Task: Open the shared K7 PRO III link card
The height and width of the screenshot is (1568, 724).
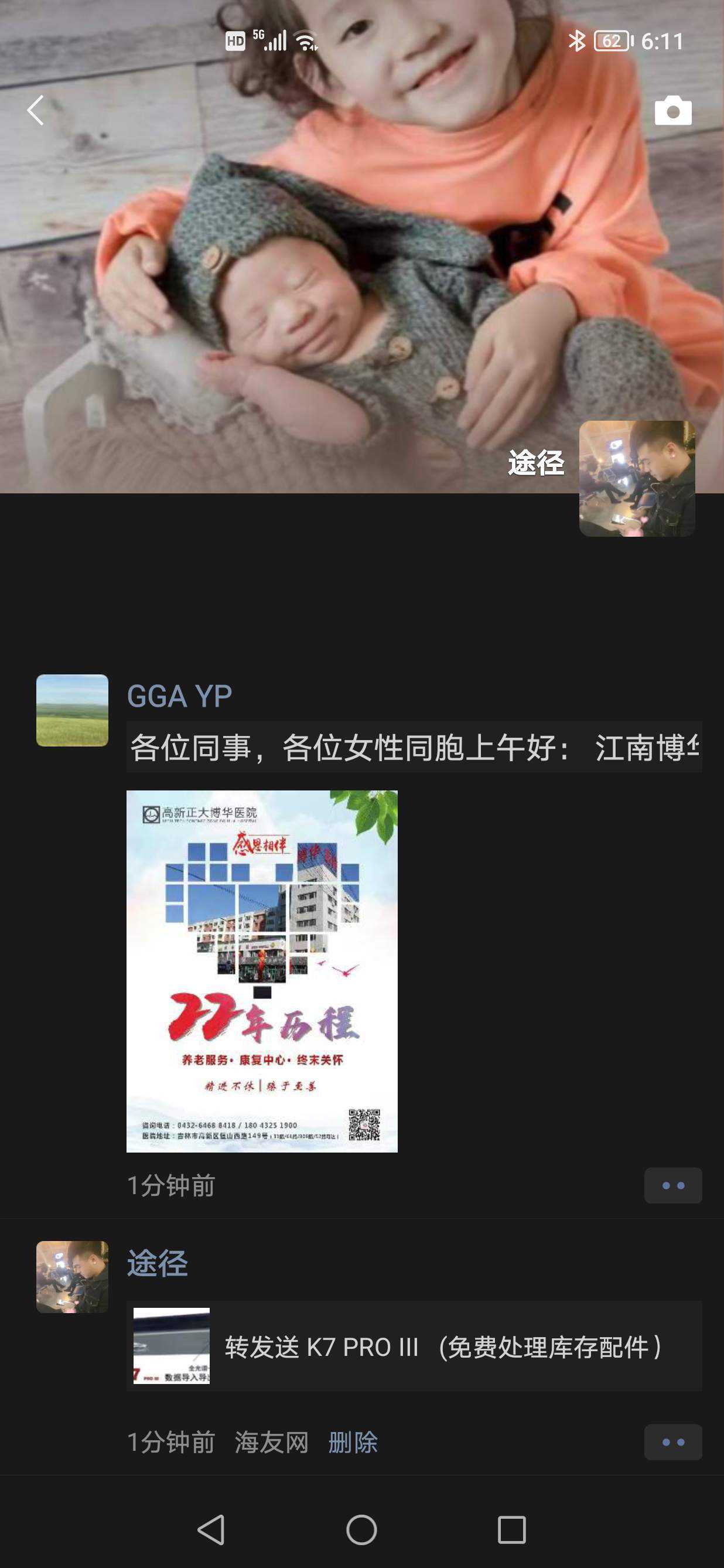Action: (x=414, y=1347)
